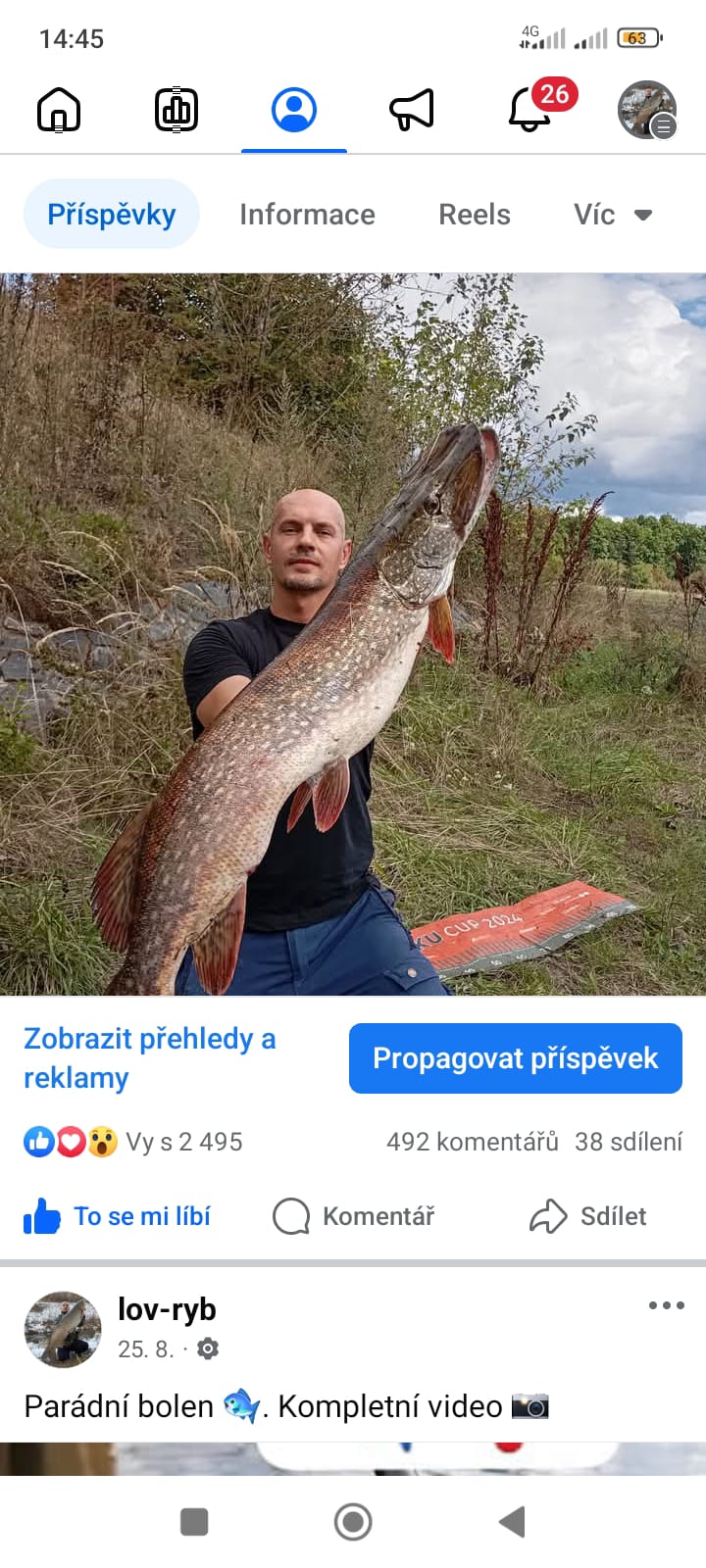This screenshot has height=1568, width=706.
Task: Open the pike fish photo
Action: (353, 634)
